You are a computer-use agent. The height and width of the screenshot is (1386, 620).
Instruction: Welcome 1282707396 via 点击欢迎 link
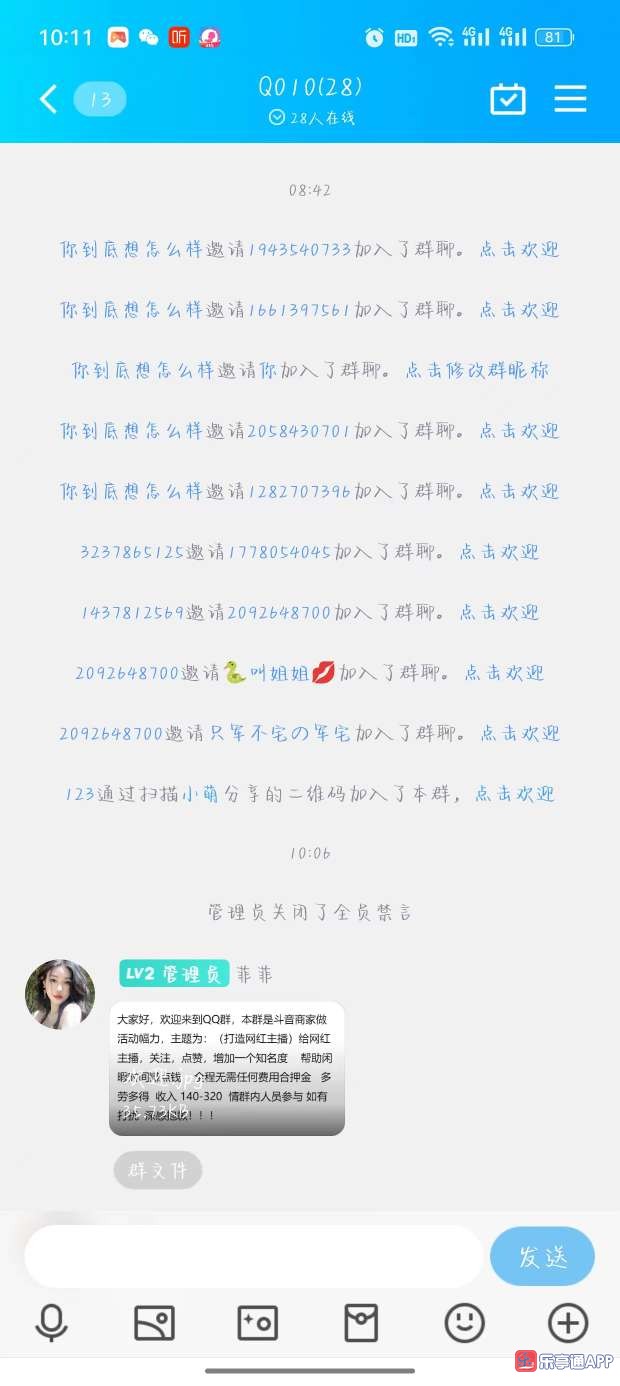tap(519, 491)
